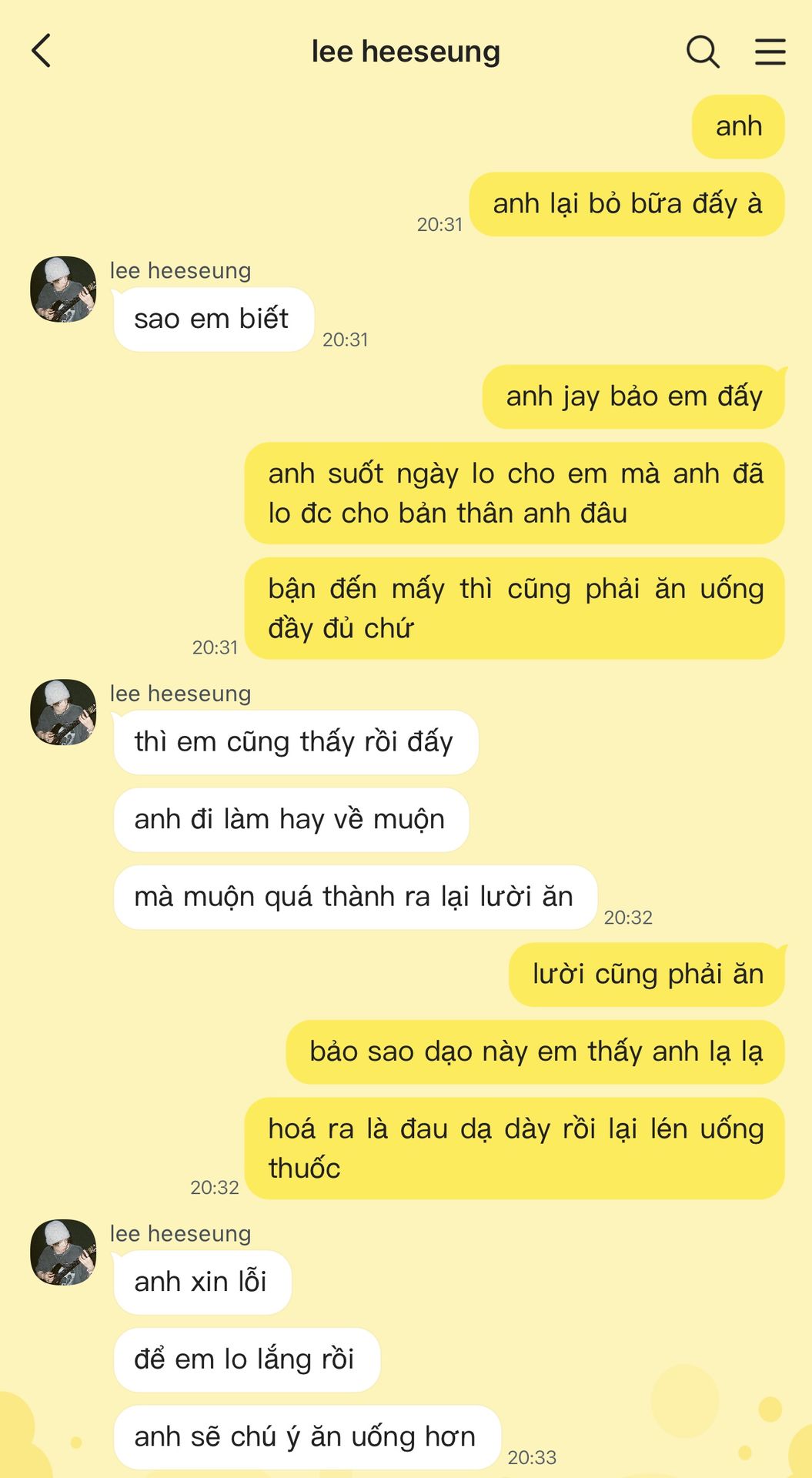Open the chat menu hamburger icon
Screen dimensions: 812x1478
tap(769, 52)
